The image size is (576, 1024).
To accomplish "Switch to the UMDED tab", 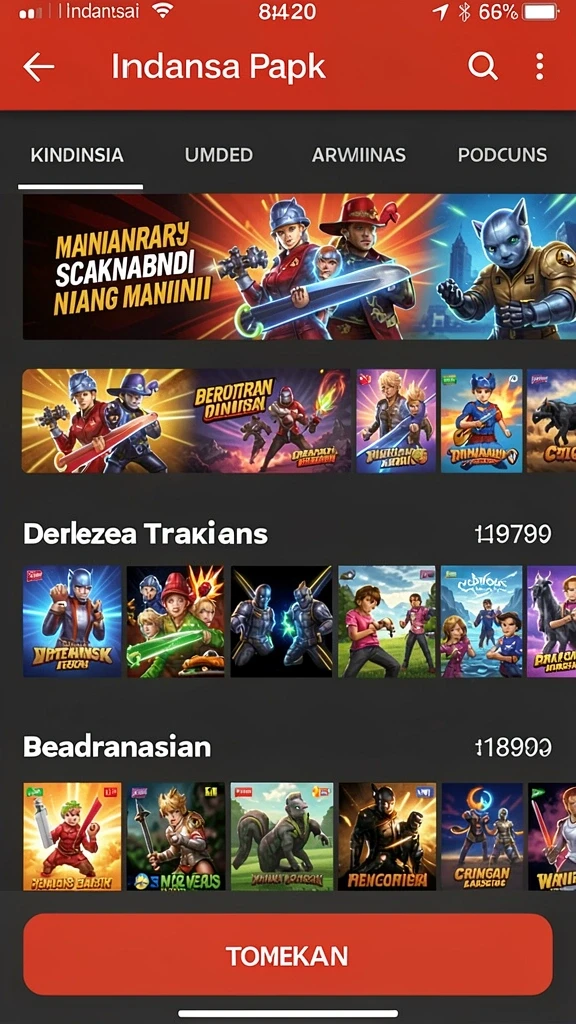I will tap(218, 155).
